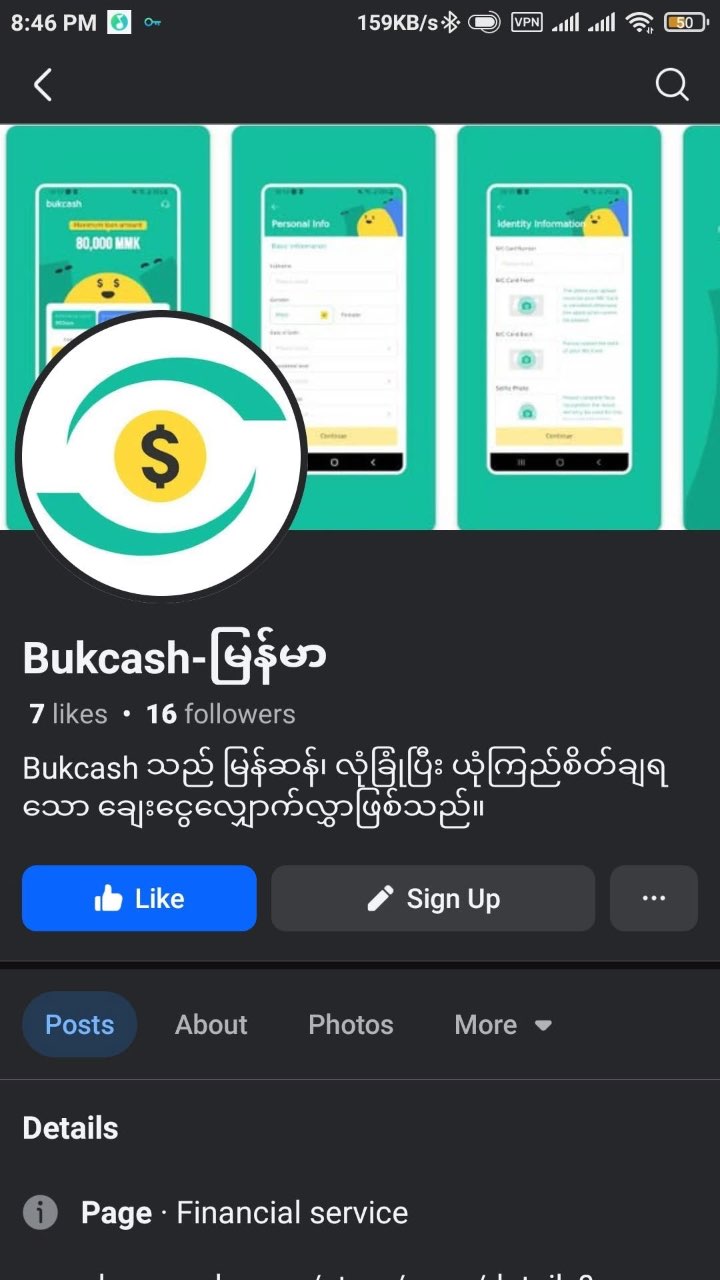720x1280 pixels.
Task: Open the Photos tab
Action: [x=351, y=1024]
